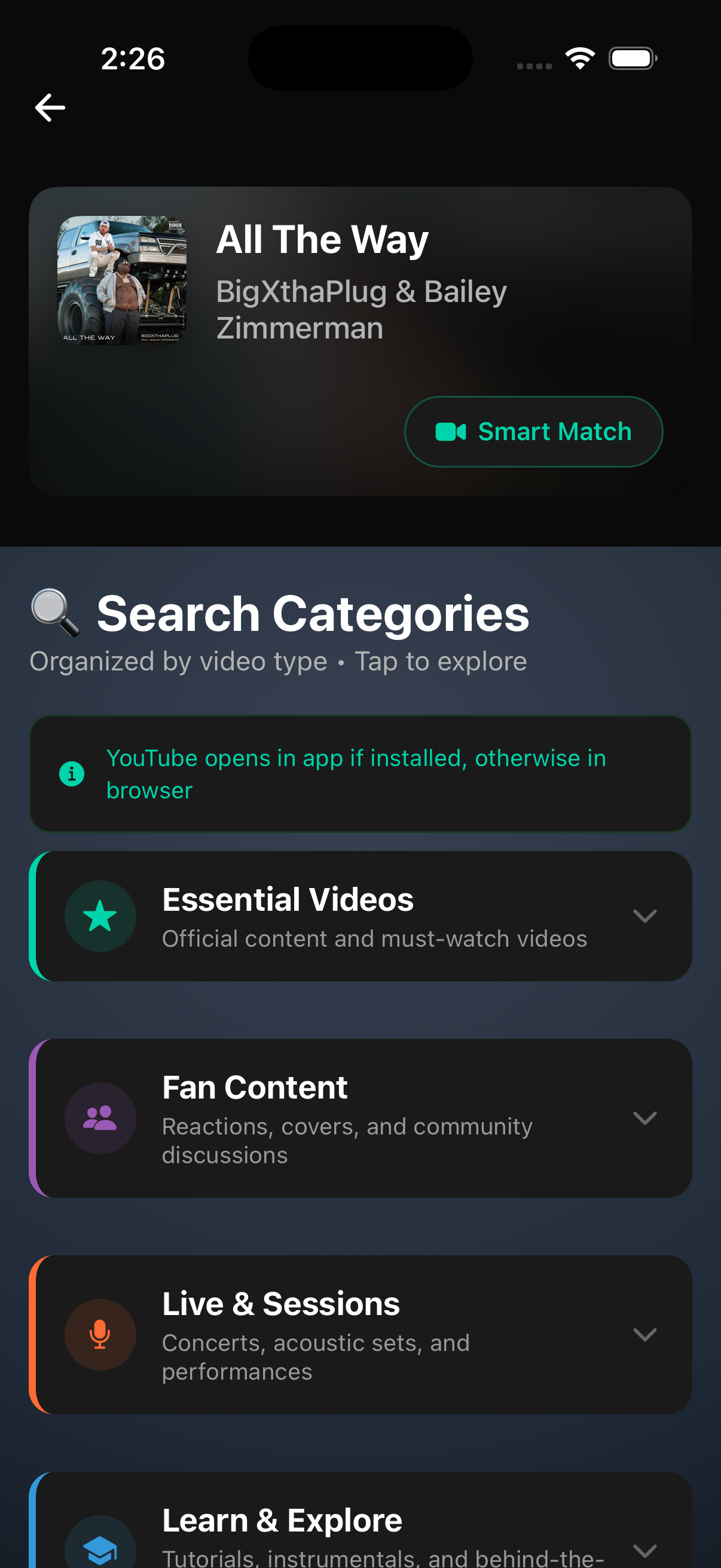Select the Fan Content card
The height and width of the screenshot is (1568, 721).
click(x=360, y=1119)
